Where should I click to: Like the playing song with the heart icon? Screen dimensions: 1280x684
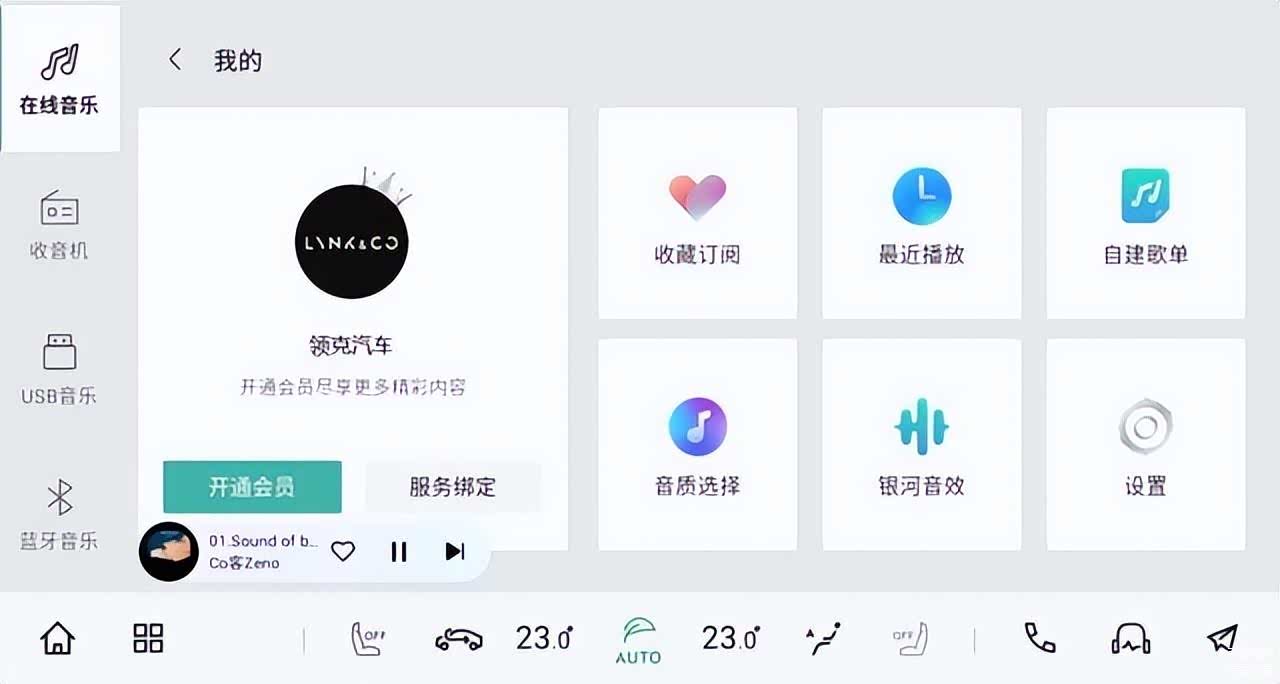[343, 551]
